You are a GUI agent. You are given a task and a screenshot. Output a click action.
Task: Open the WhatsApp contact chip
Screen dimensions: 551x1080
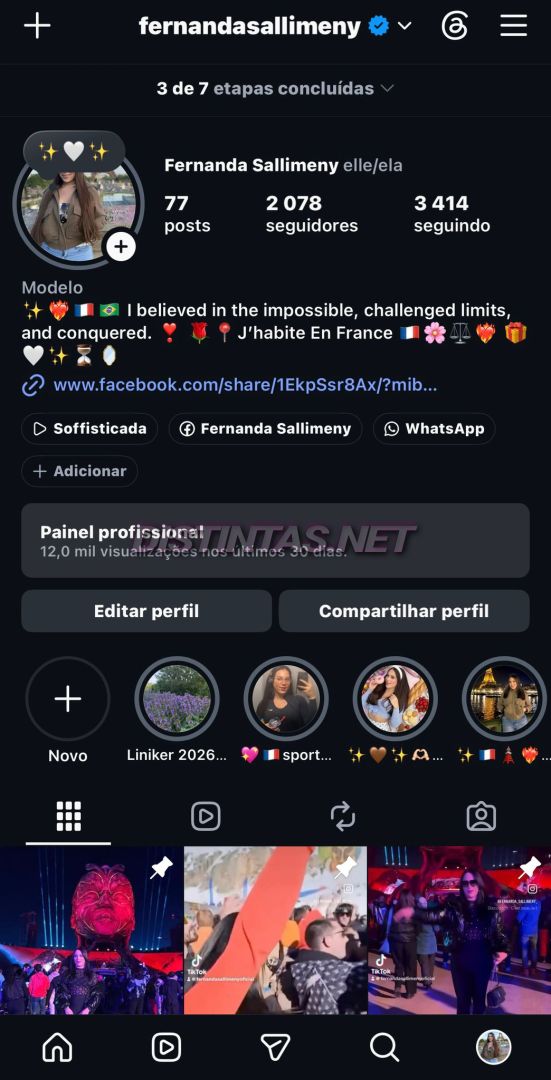click(434, 428)
